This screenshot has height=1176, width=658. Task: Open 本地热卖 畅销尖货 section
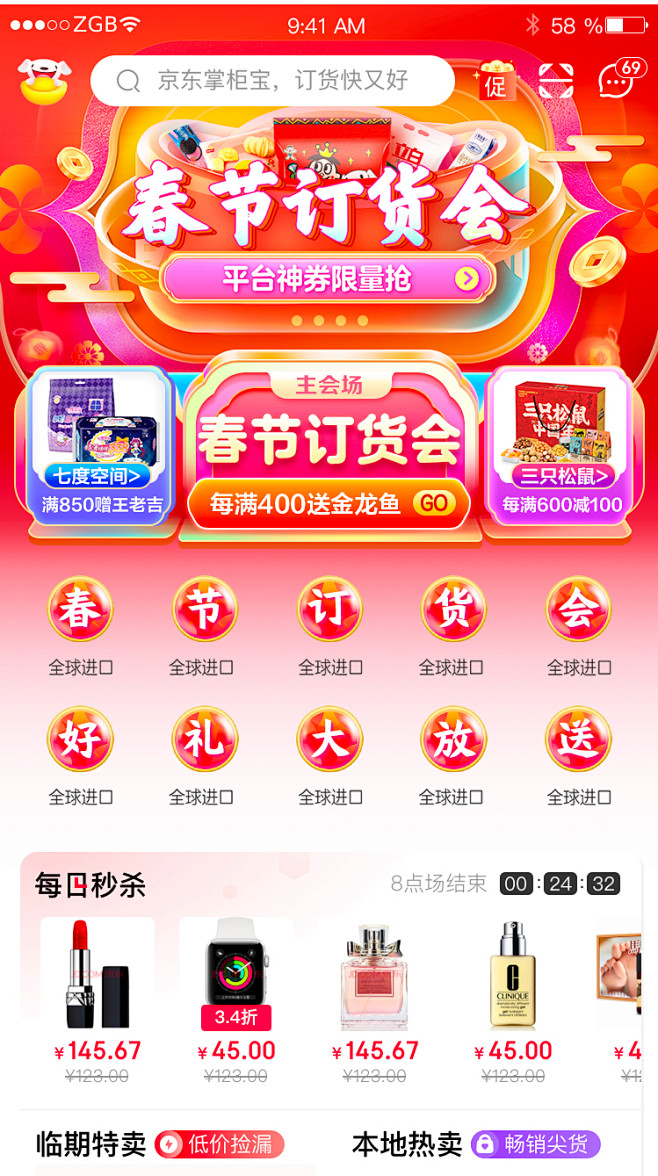point(476,1144)
